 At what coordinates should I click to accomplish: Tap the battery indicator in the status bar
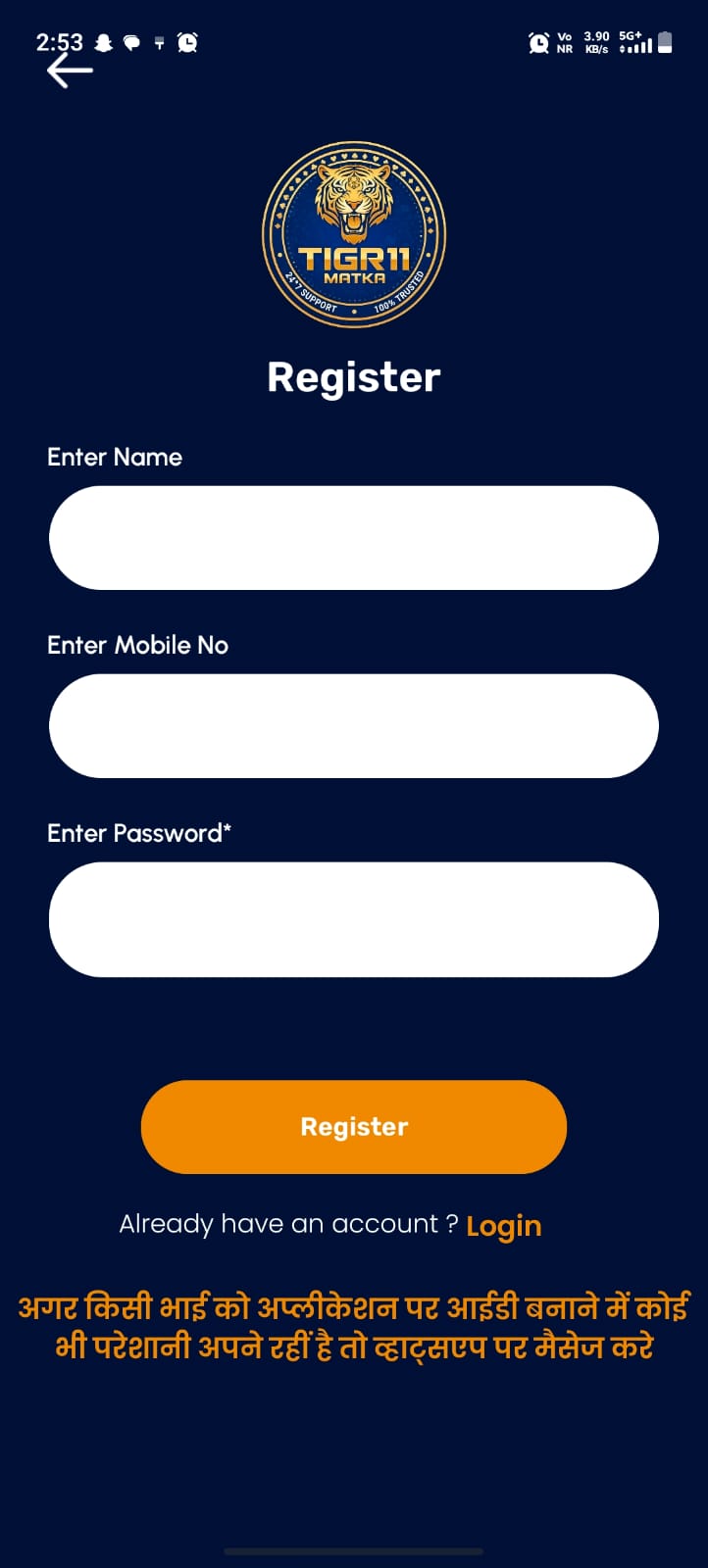pyautogui.click(x=664, y=42)
